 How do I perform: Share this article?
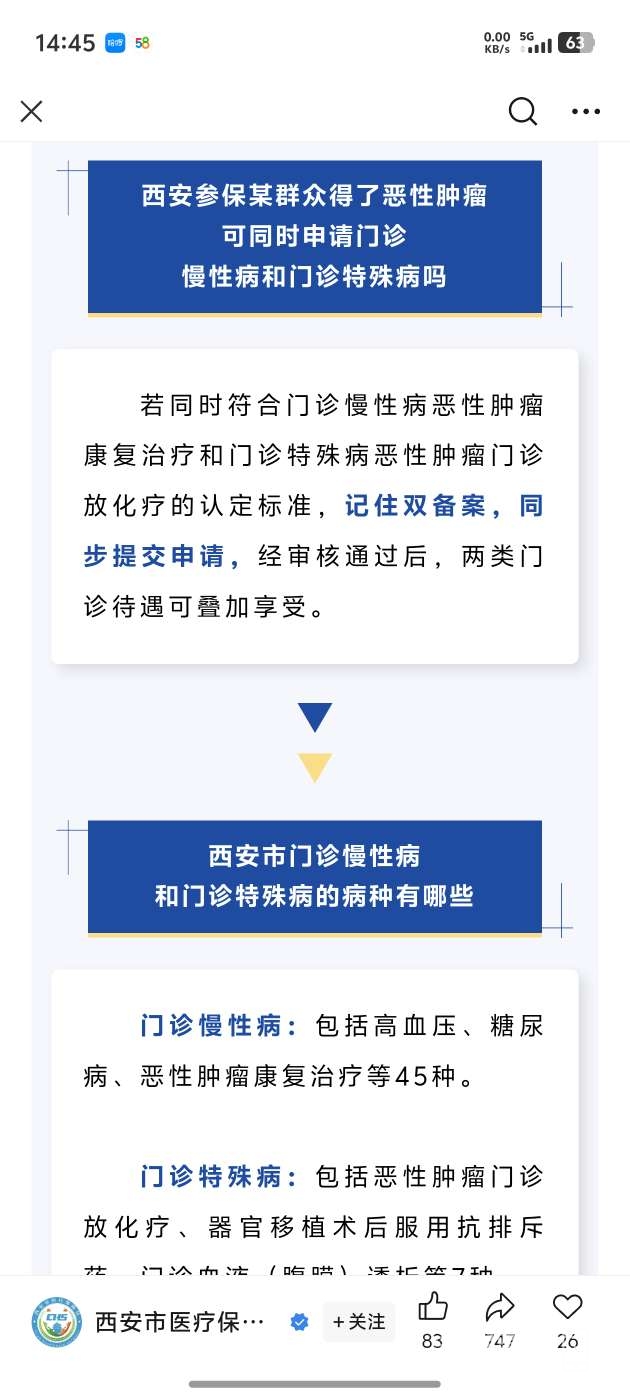coord(499,1308)
